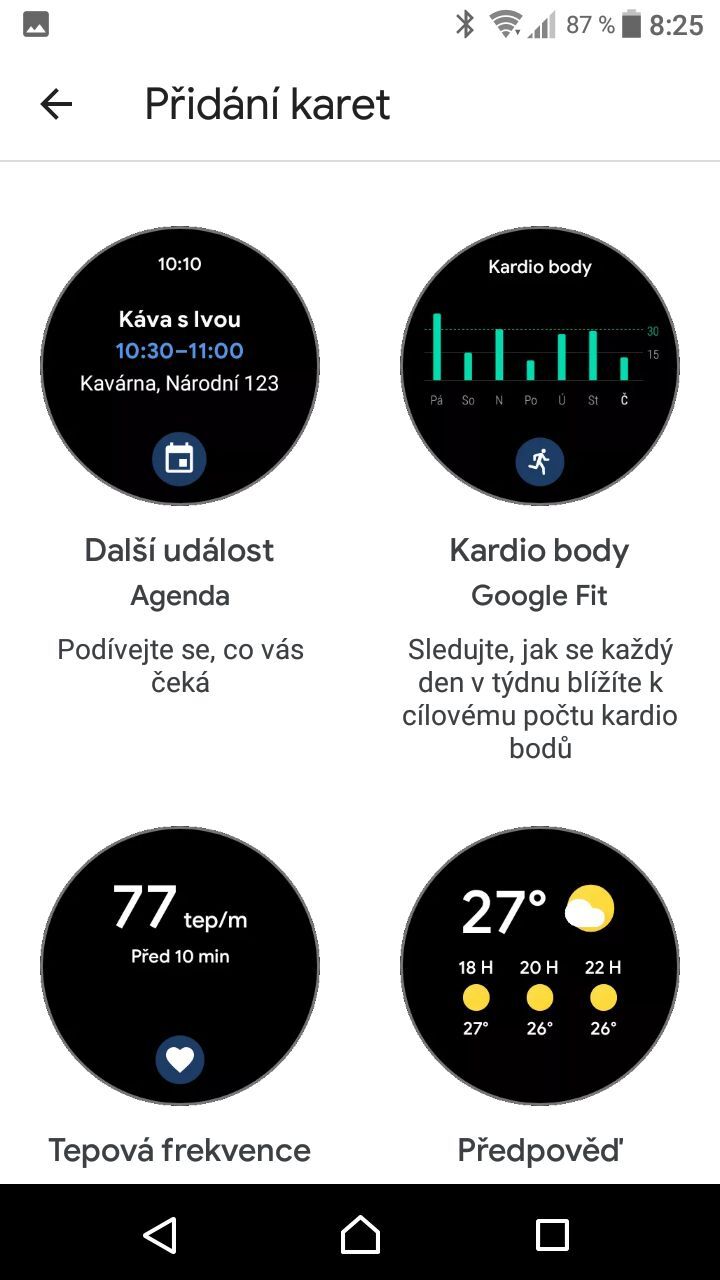This screenshot has width=720, height=1280.
Task: Tap the 22 H sun icon in forecast preview
Action: coord(603,997)
